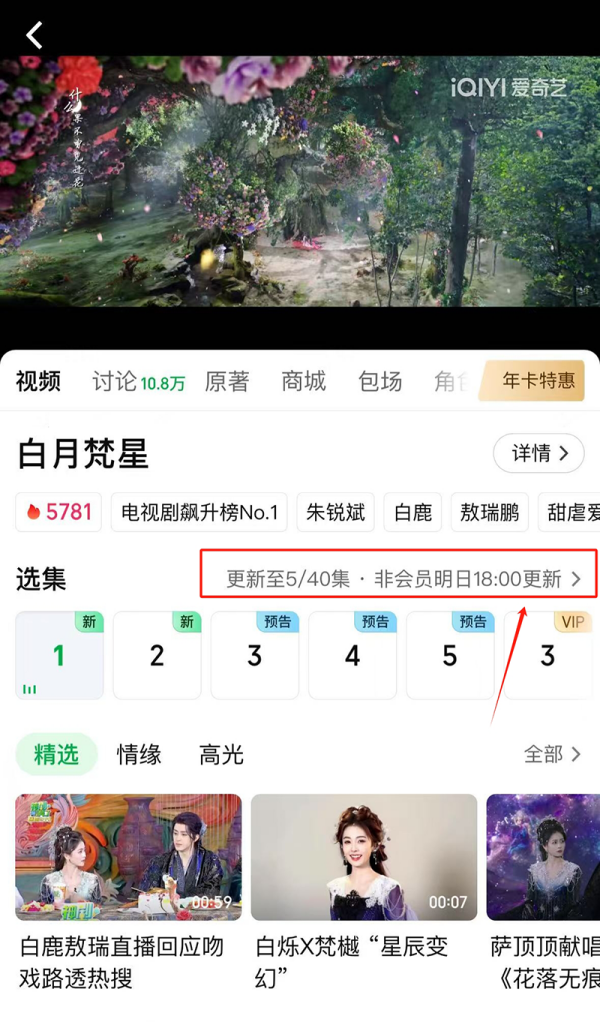Select the episode 5 preview
The image size is (600, 1022).
point(449,656)
